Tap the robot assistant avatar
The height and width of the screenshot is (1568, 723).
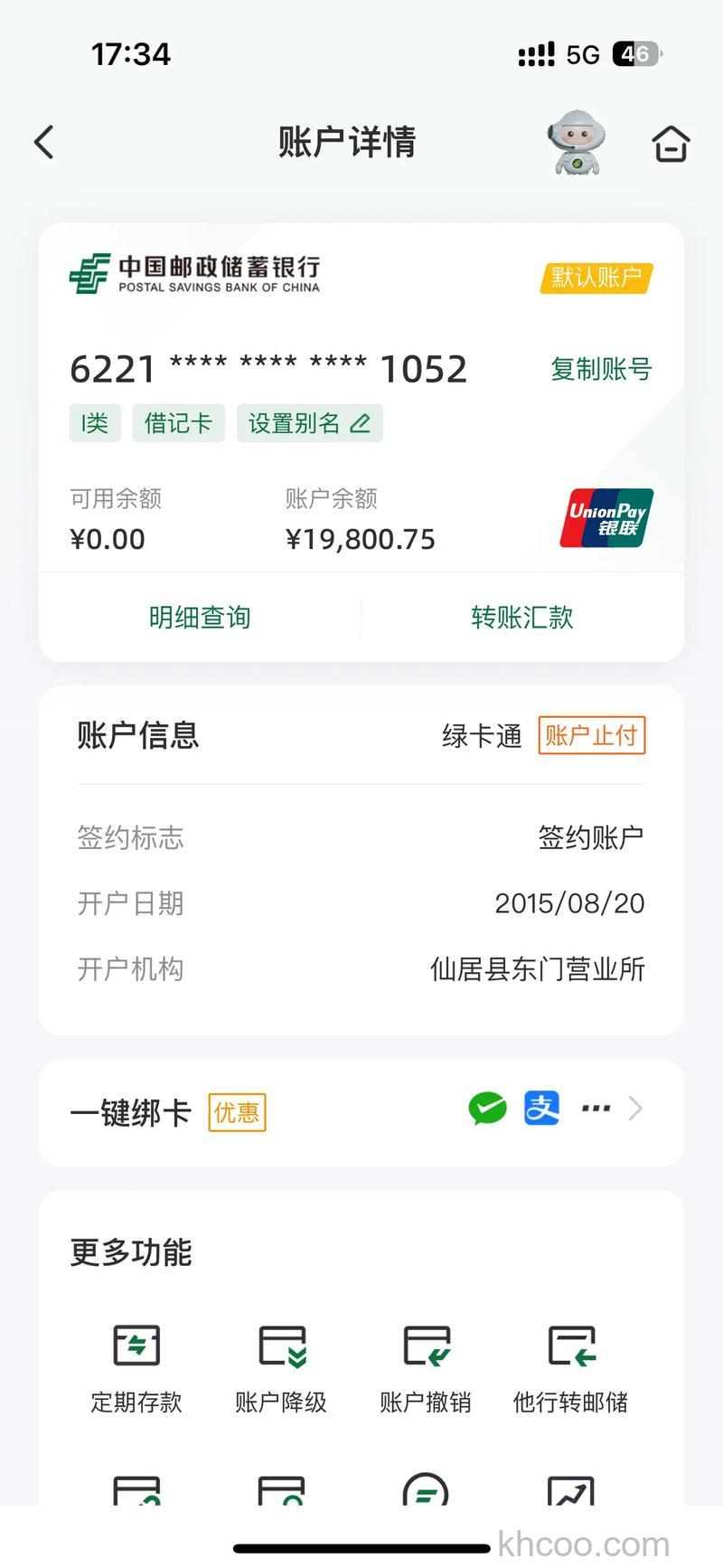(x=577, y=143)
